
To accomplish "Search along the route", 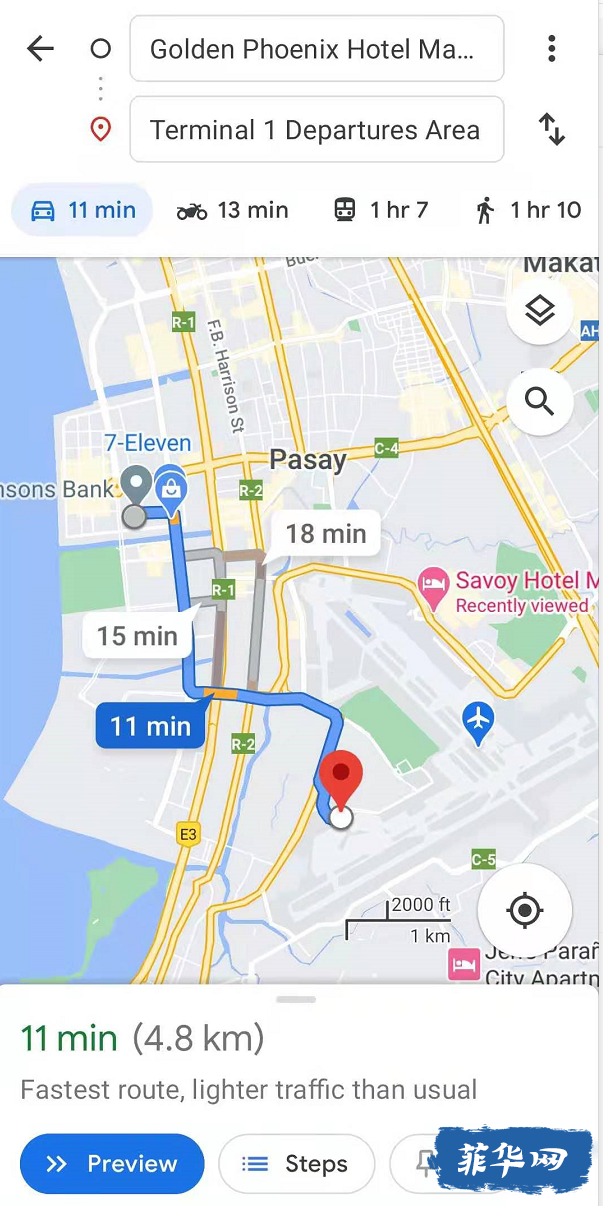I will 540,402.
